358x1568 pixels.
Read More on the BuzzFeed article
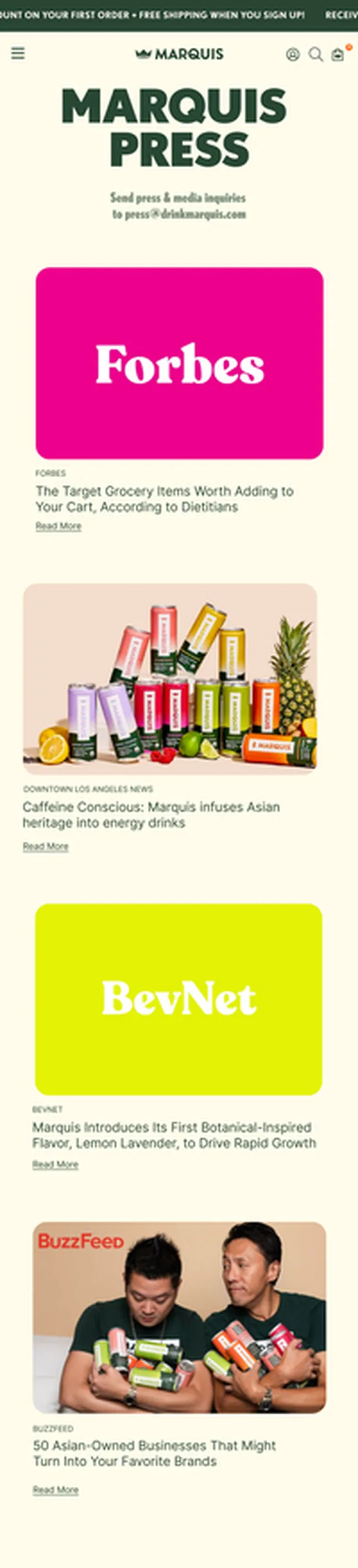pos(56,1489)
